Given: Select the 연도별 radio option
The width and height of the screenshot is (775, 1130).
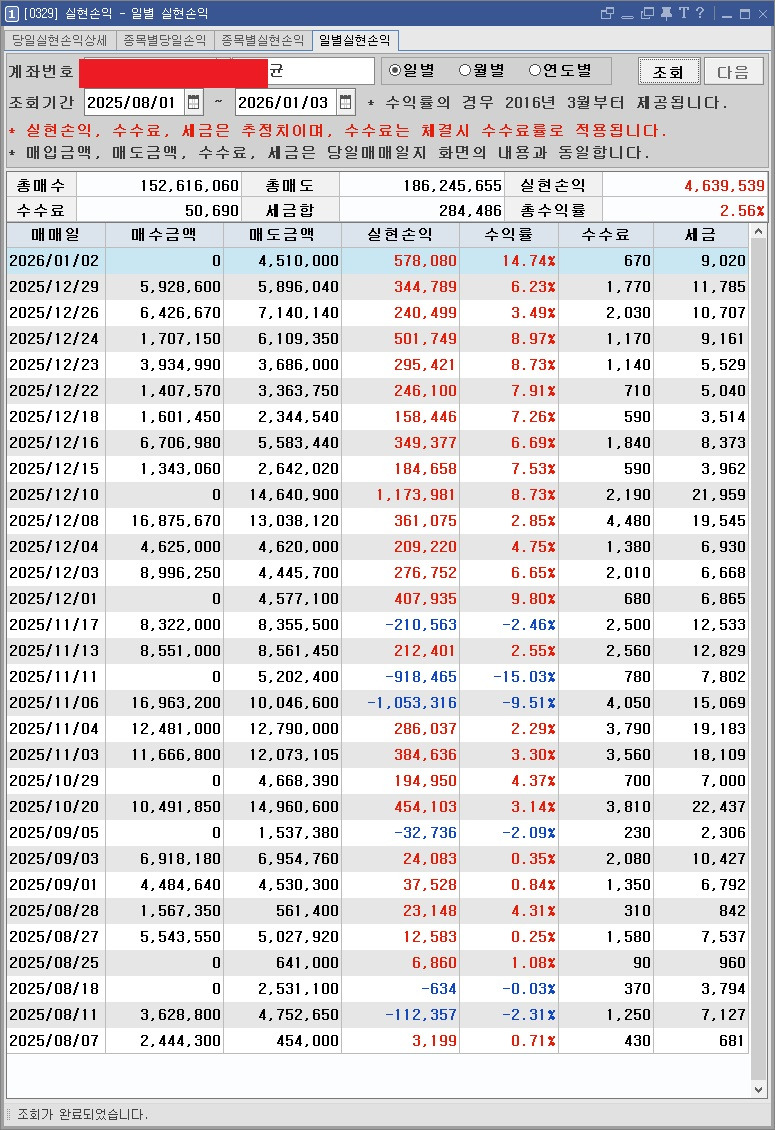Looking at the screenshot, I should click(x=560, y=71).
